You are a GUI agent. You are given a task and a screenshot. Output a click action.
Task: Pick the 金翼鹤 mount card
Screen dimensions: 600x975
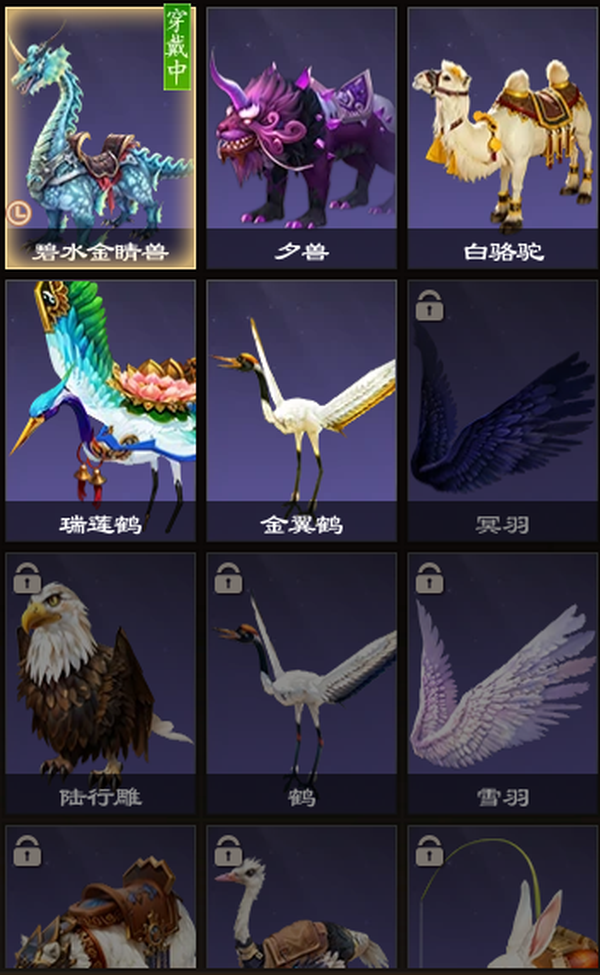tap(302, 410)
